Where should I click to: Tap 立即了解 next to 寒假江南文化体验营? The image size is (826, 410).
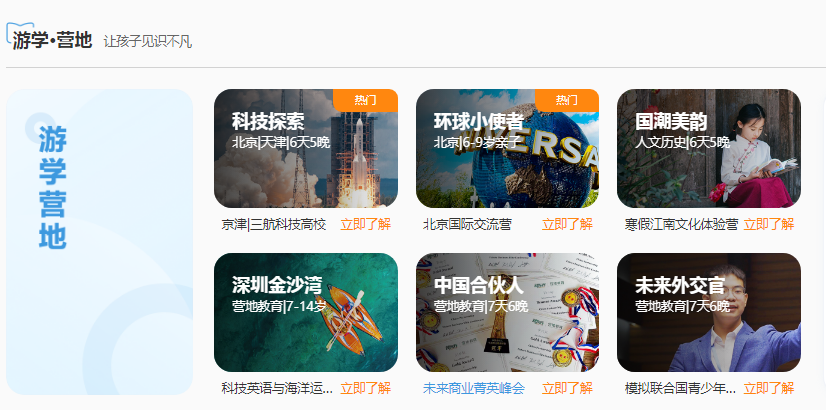pos(768,224)
